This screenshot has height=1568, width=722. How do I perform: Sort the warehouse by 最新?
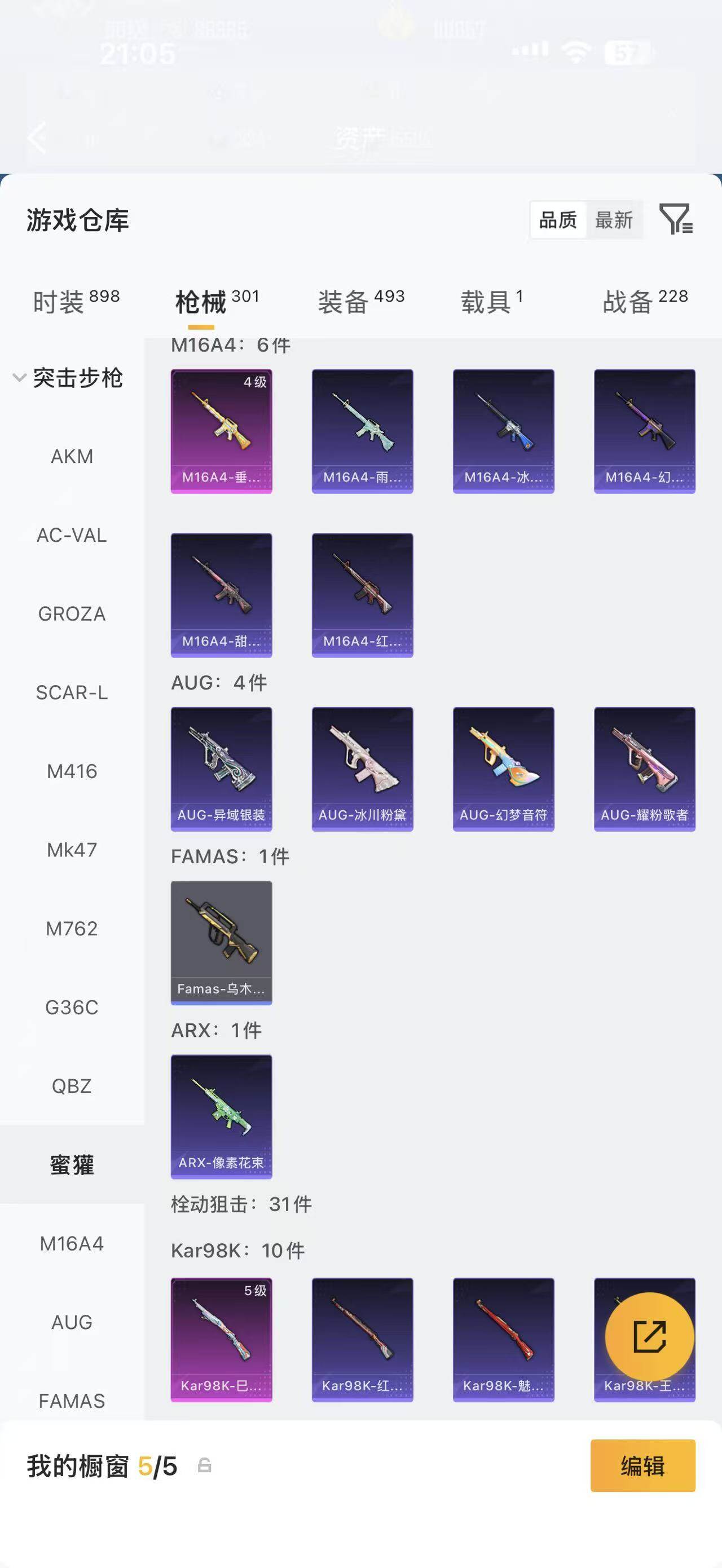[614, 220]
